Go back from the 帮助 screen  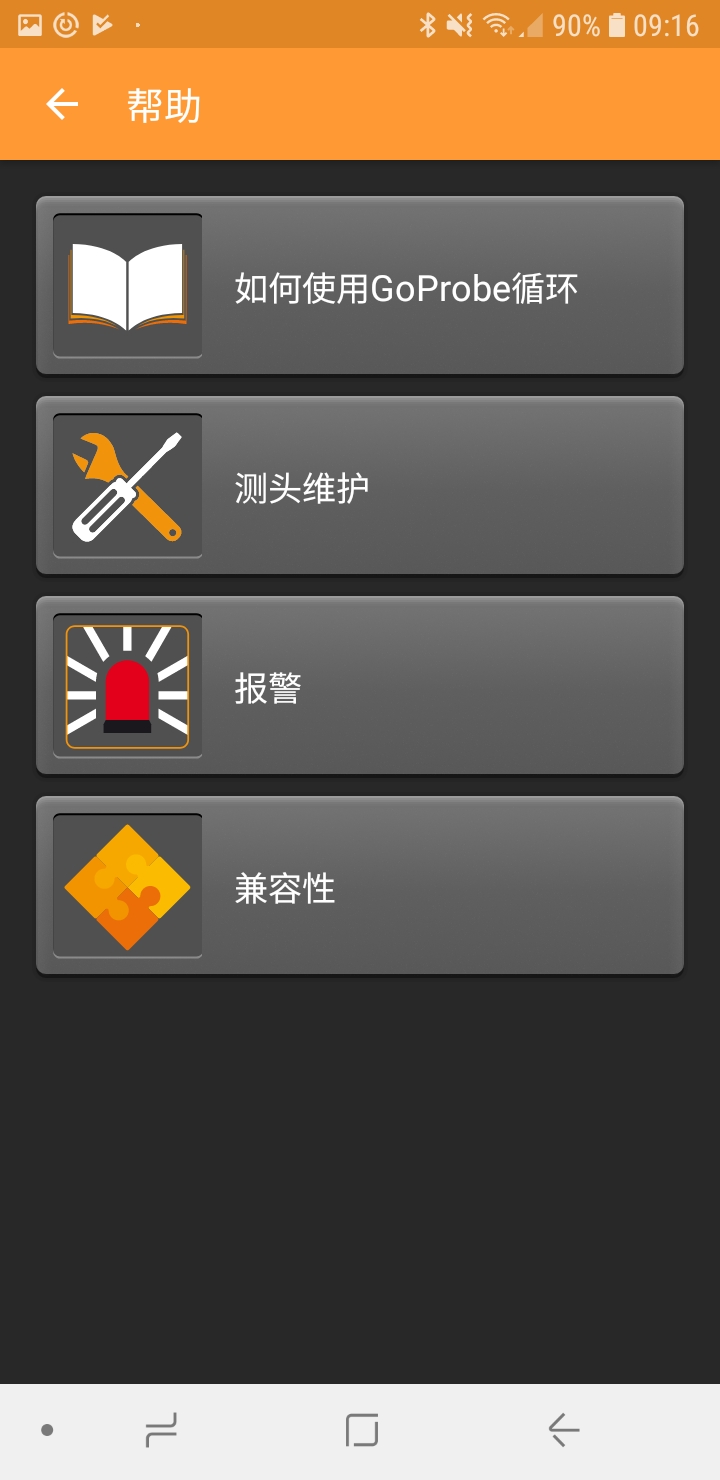62,104
